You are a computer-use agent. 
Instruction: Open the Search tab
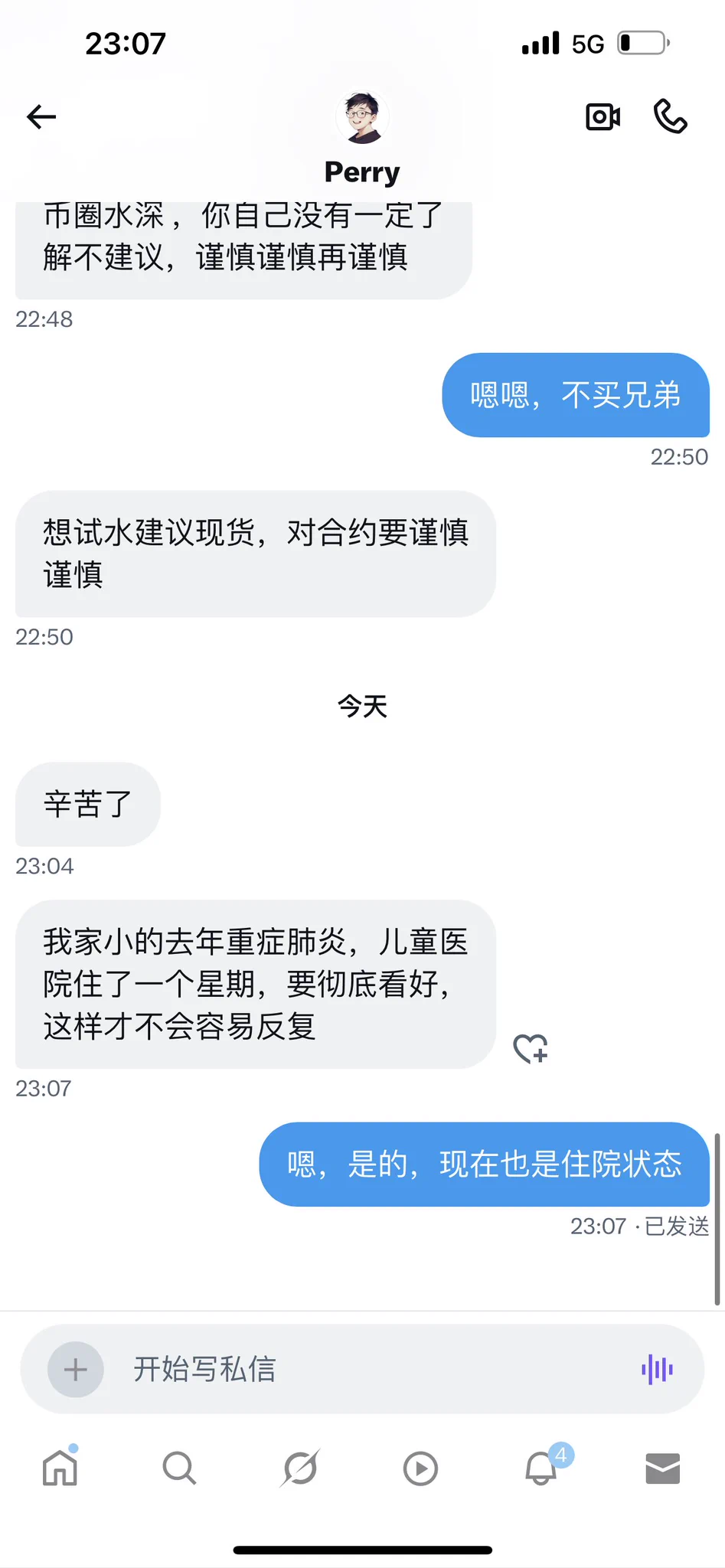pos(180,1468)
